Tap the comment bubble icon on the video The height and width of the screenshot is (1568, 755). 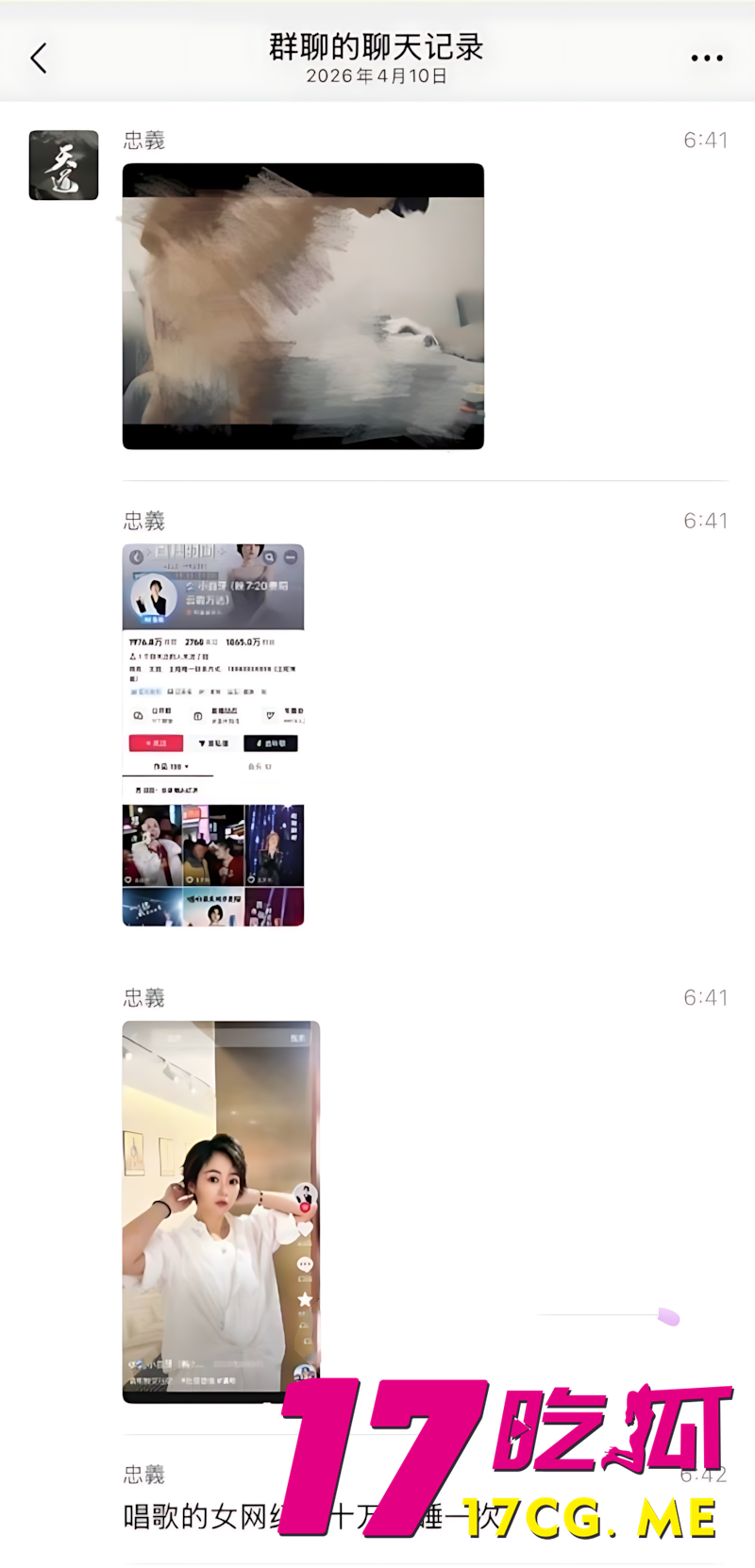(305, 1264)
